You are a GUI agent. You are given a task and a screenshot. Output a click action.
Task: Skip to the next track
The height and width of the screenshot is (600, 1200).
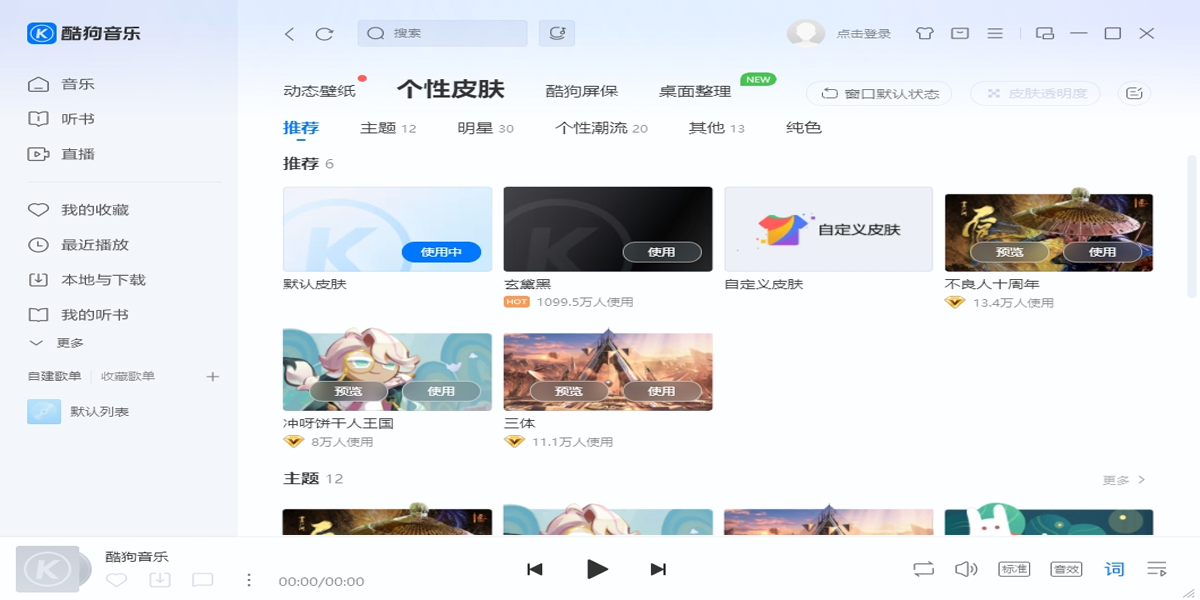(x=658, y=569)
